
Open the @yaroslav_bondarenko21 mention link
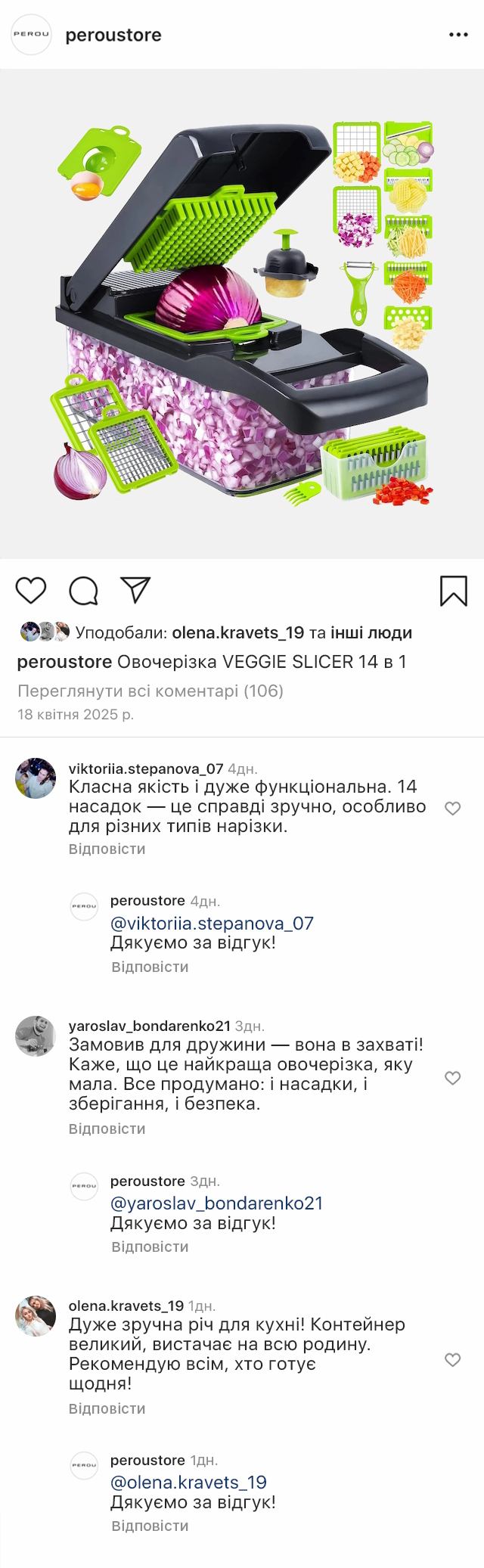point(216,1203)
